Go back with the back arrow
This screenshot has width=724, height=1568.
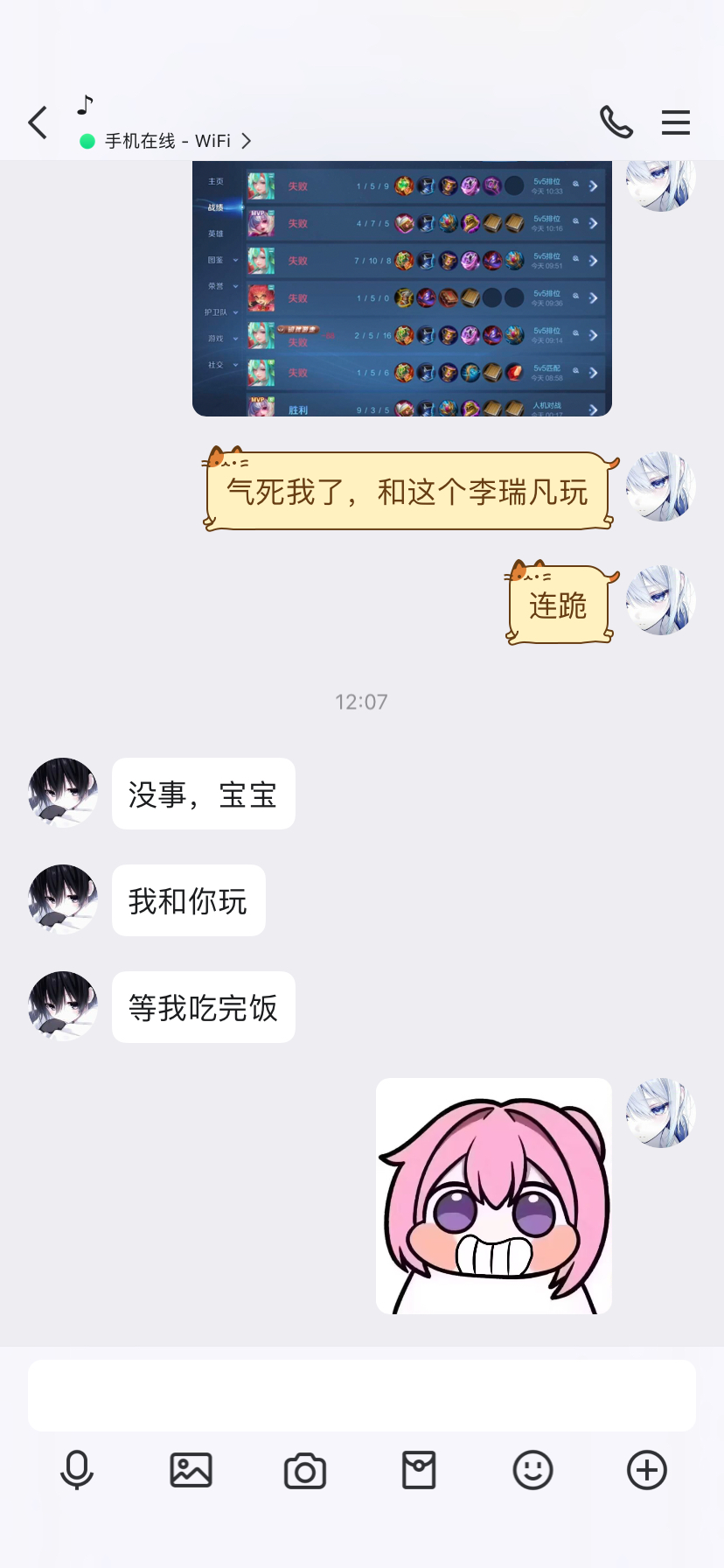click(x=37, y=122)
